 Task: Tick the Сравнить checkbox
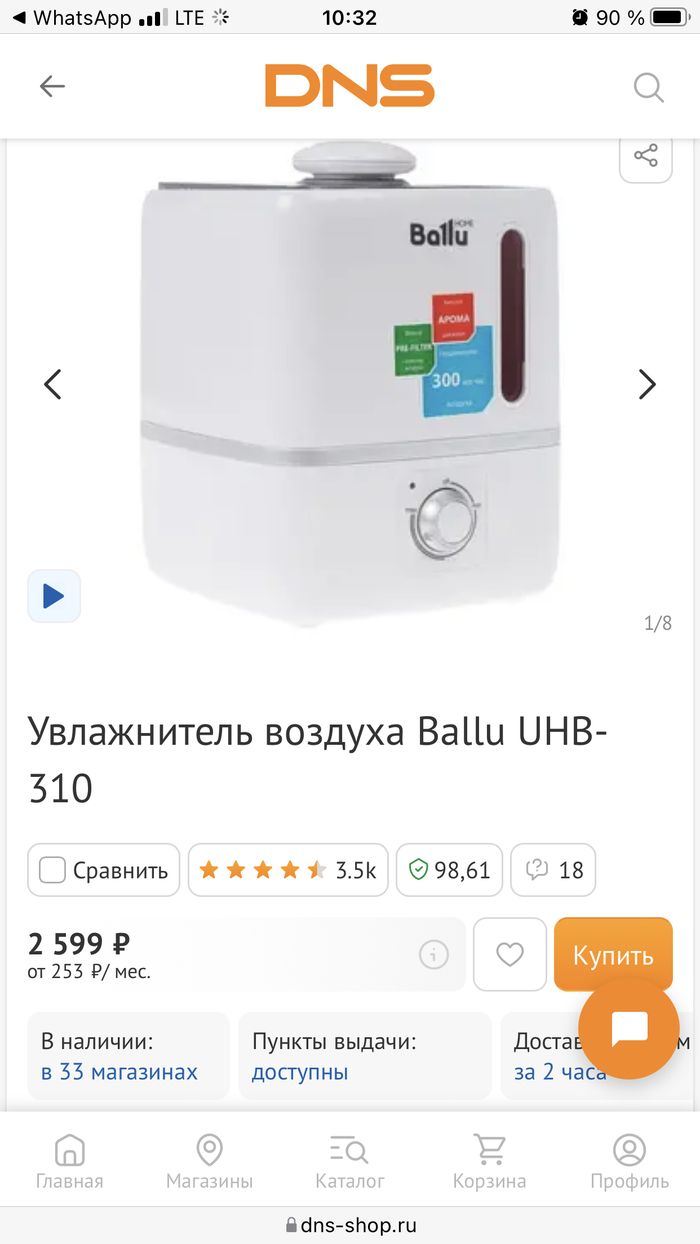53,870
